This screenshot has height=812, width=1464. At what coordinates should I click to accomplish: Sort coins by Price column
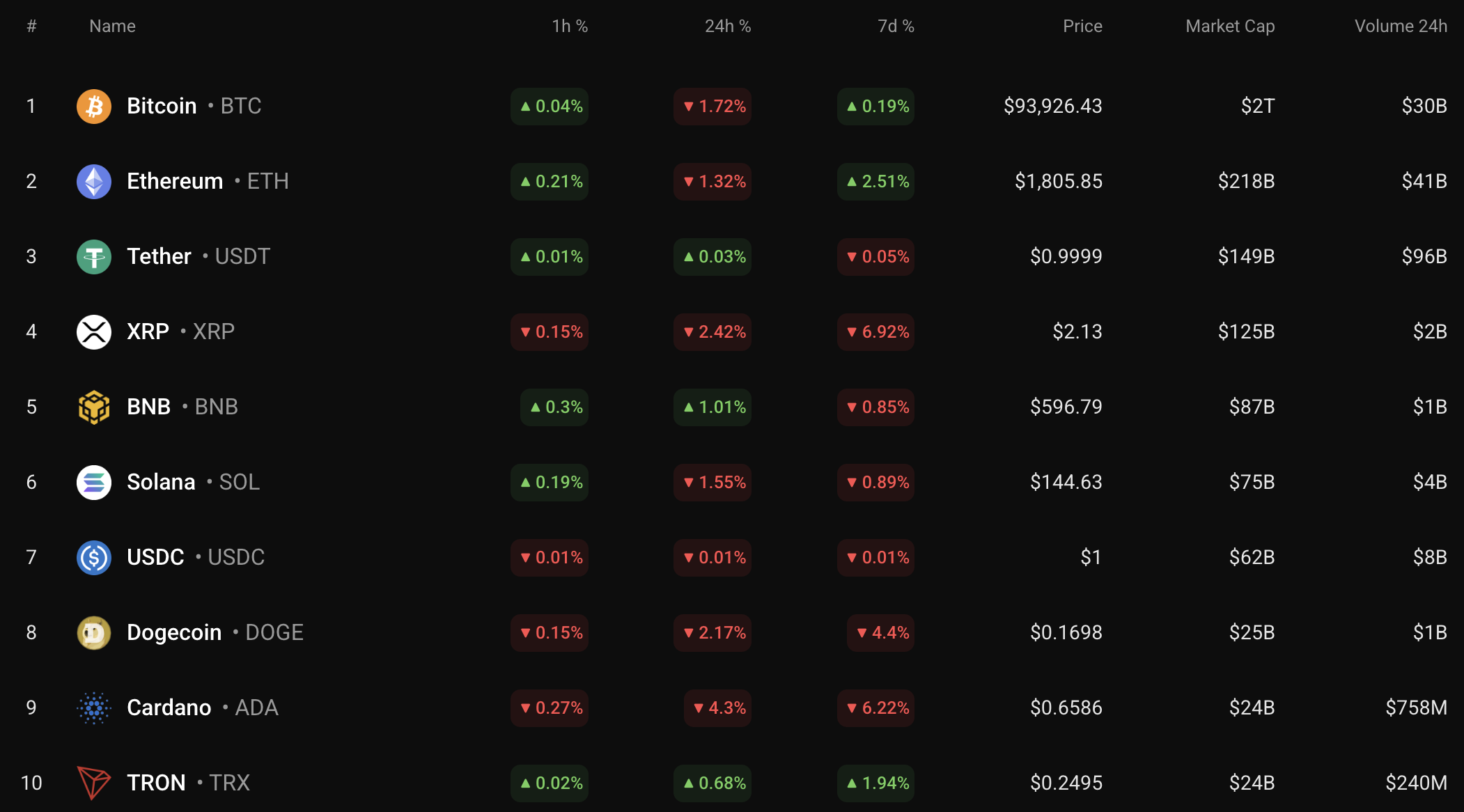tap(1082, 26)
